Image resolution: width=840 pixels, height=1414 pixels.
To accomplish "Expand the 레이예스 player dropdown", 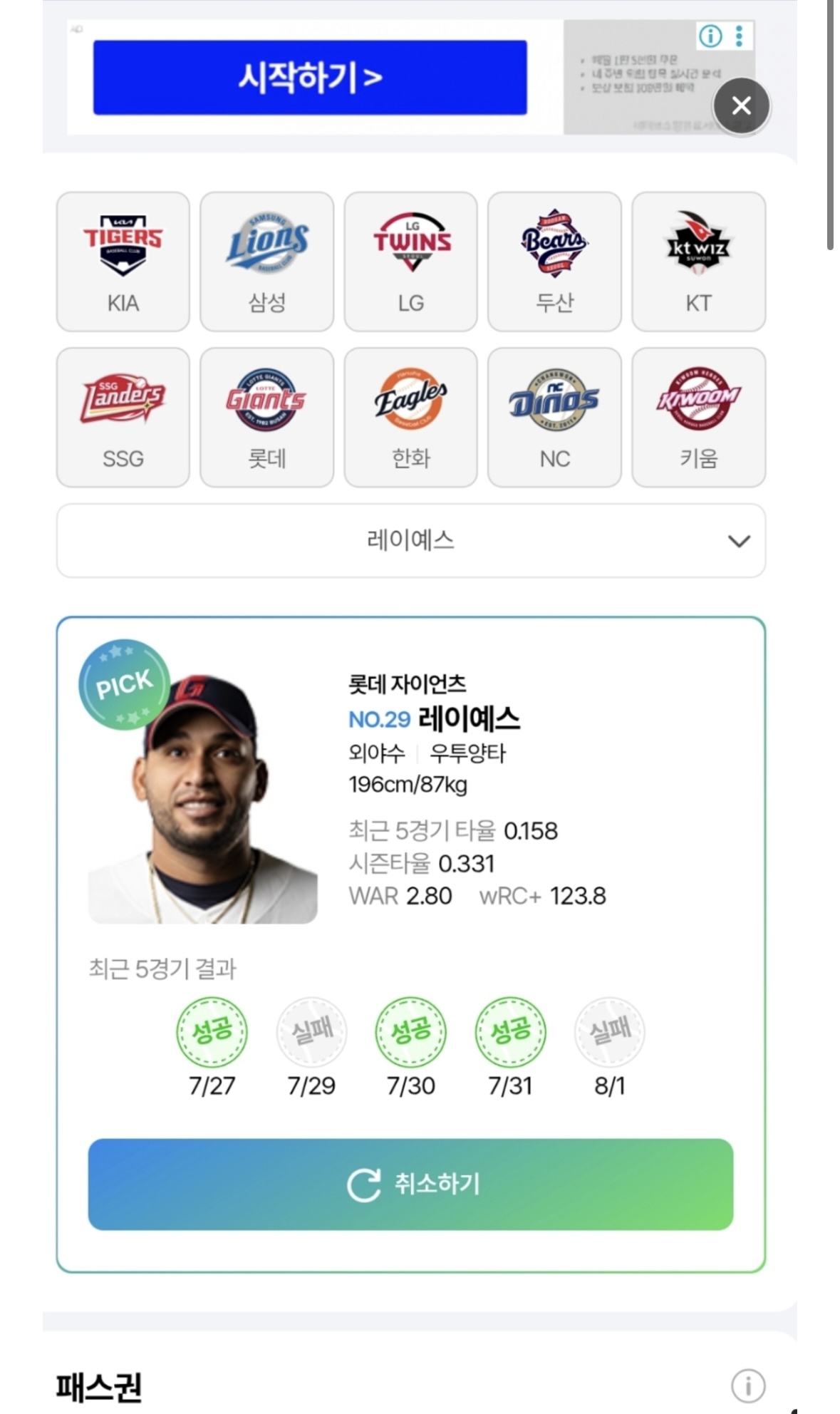I will [411, 541].
